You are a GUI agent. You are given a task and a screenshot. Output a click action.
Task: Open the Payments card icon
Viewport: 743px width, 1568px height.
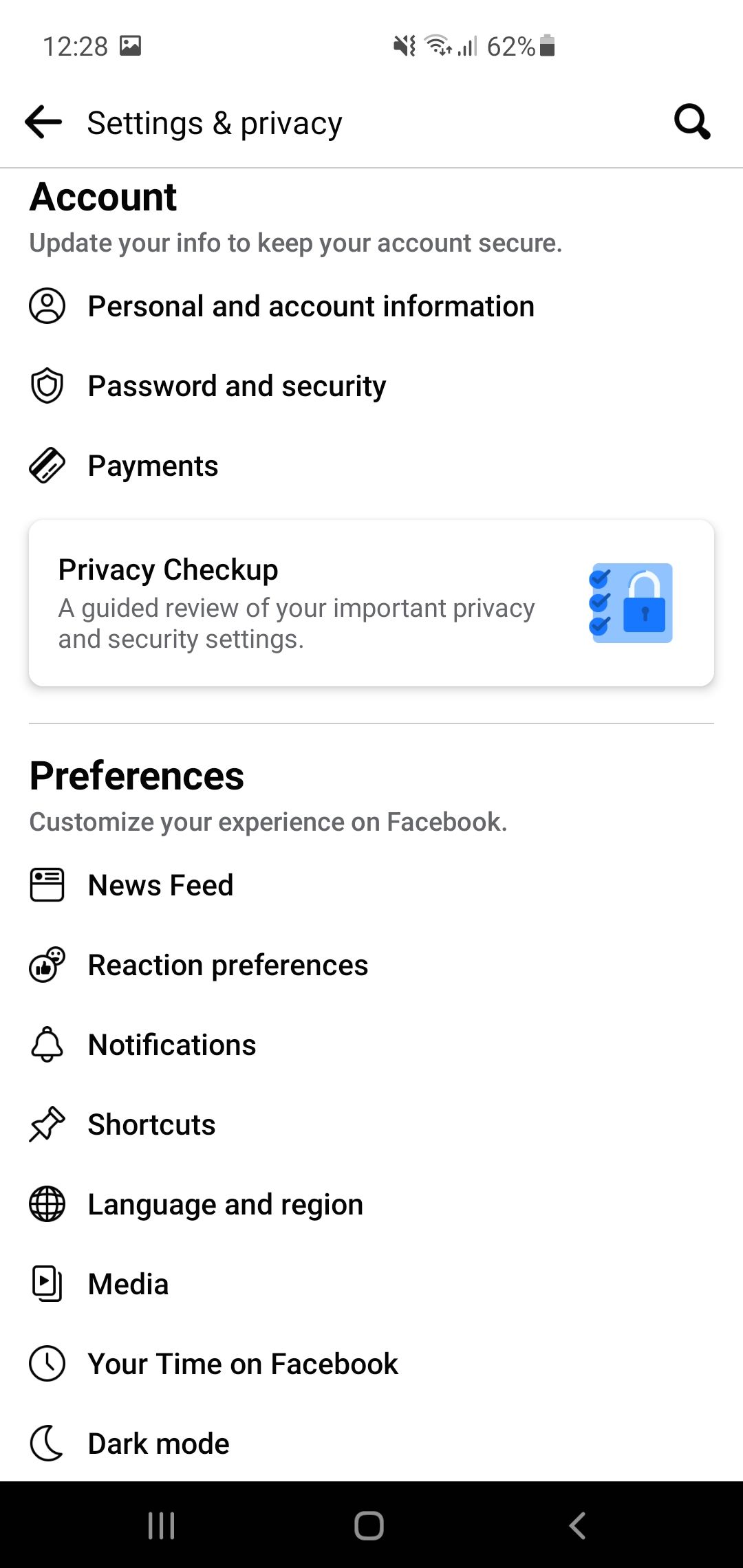pos(46,466)
